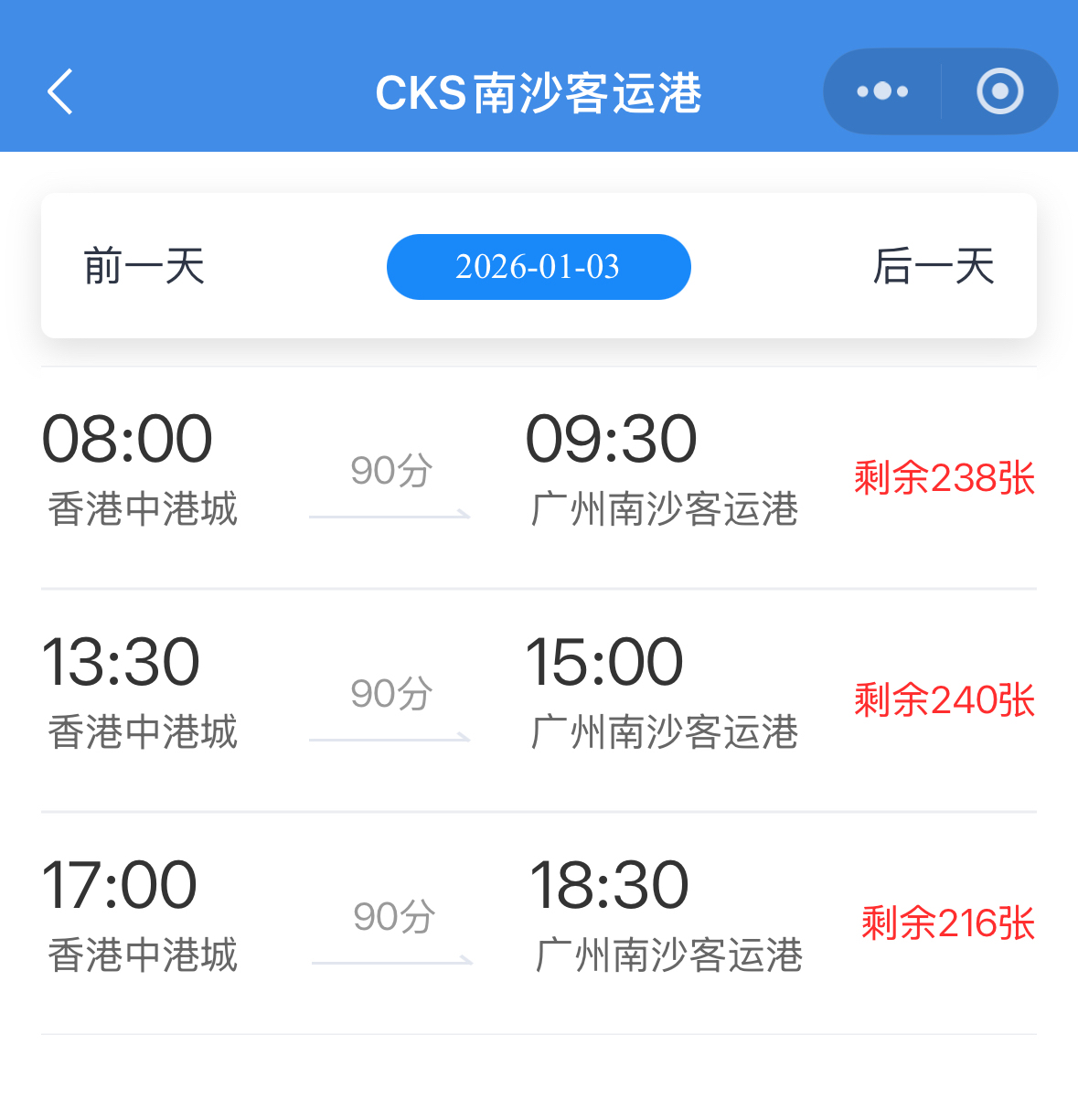Switch to the previous day 前一天
This screenshot has width=1078, height=1120.
[x=144, y=266]
